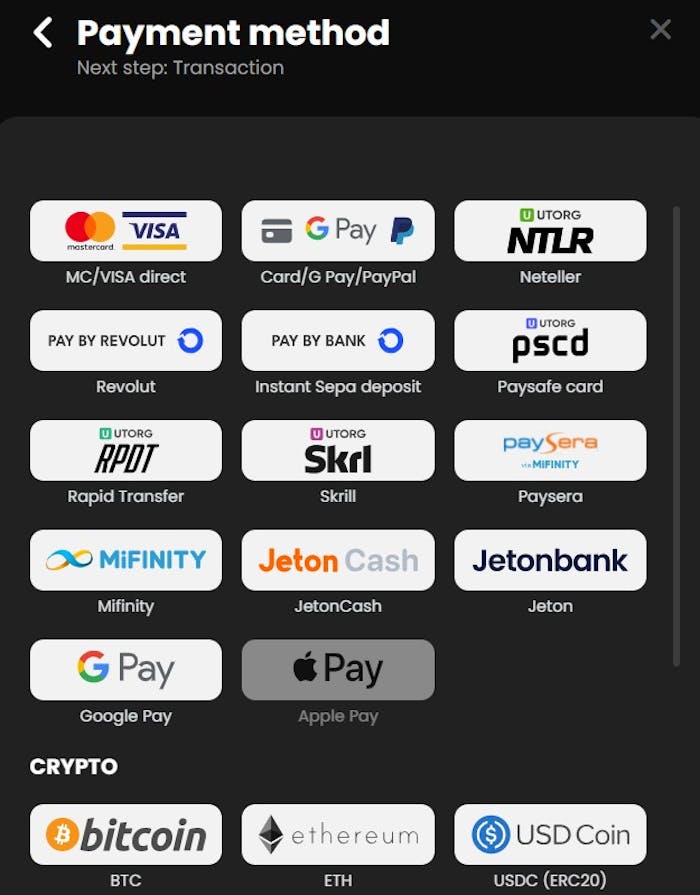
Task: Select Skrill payment tile
Action: (338, 451)
